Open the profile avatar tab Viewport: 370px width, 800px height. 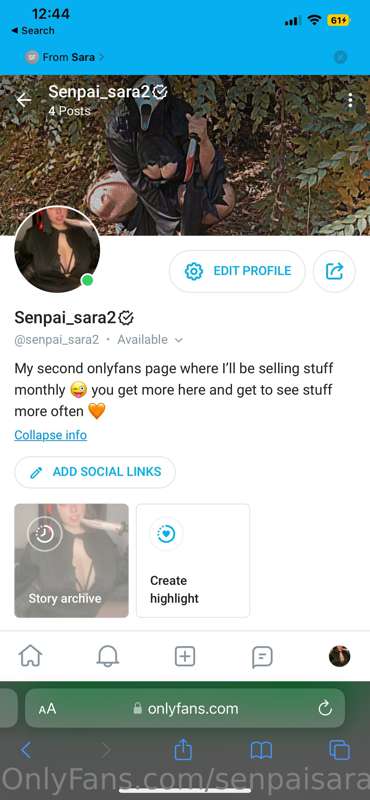(x=339, y=656)
